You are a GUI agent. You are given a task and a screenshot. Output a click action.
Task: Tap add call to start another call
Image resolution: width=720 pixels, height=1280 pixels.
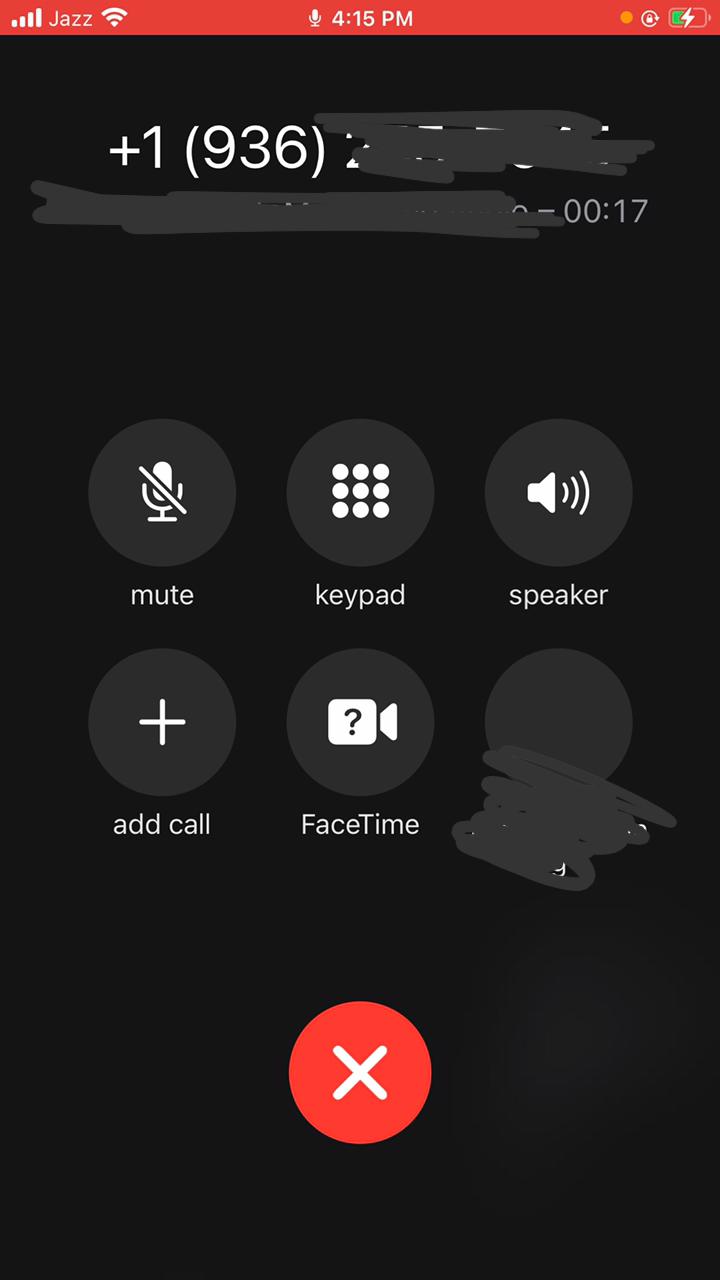162,722
